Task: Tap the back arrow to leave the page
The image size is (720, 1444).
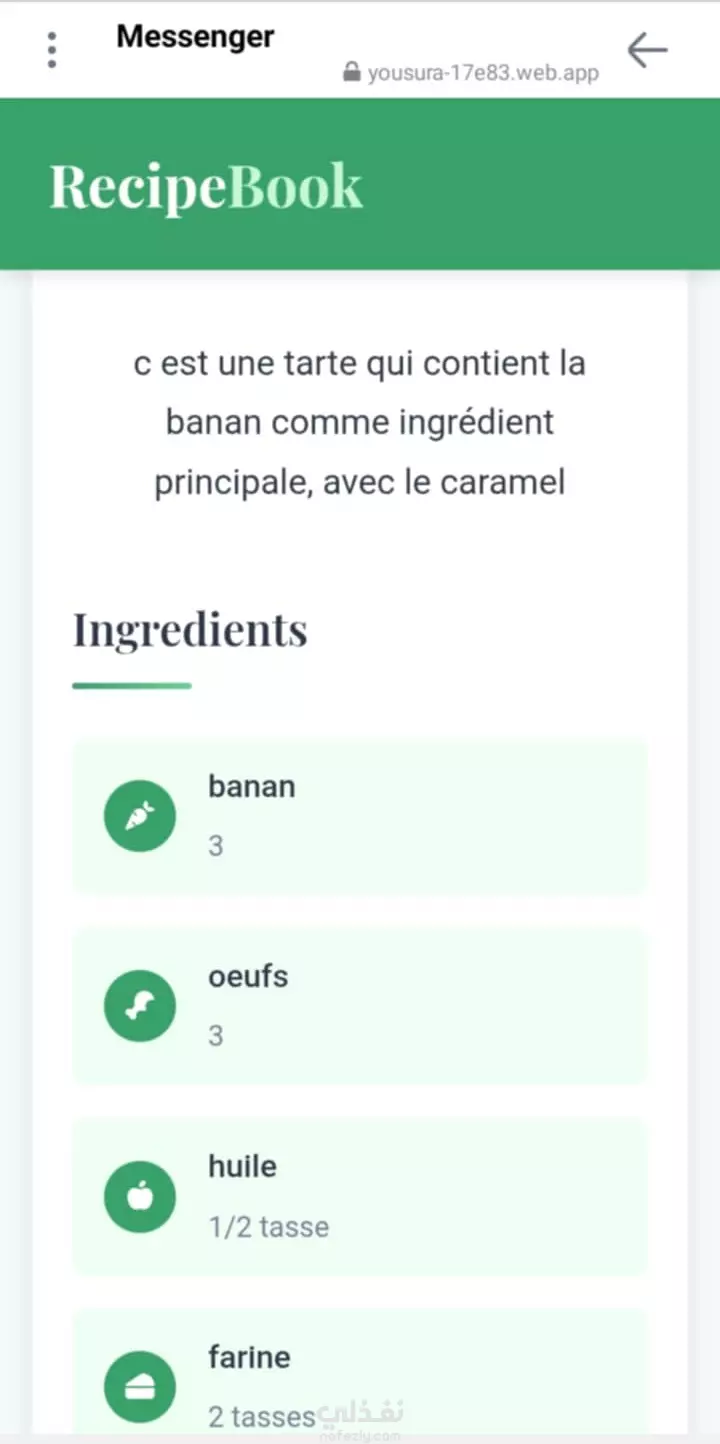Action: tap(647, 50)
